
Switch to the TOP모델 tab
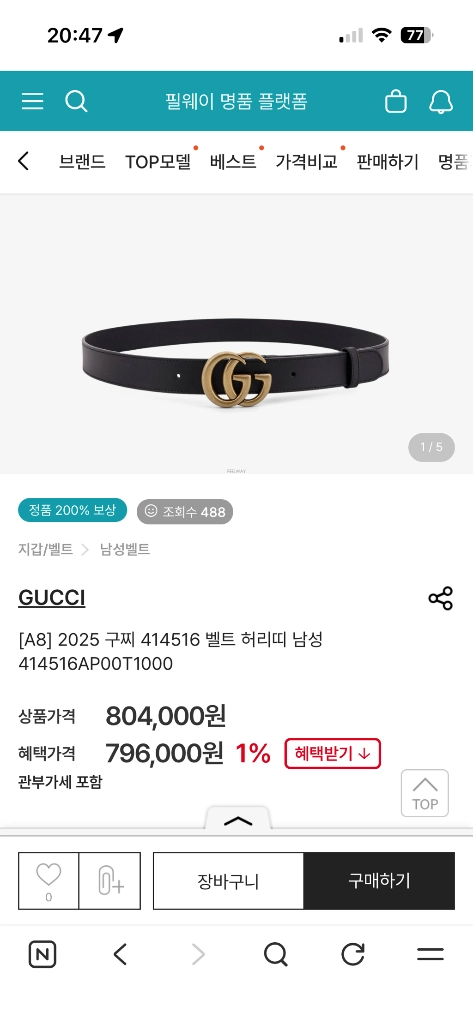158,161
